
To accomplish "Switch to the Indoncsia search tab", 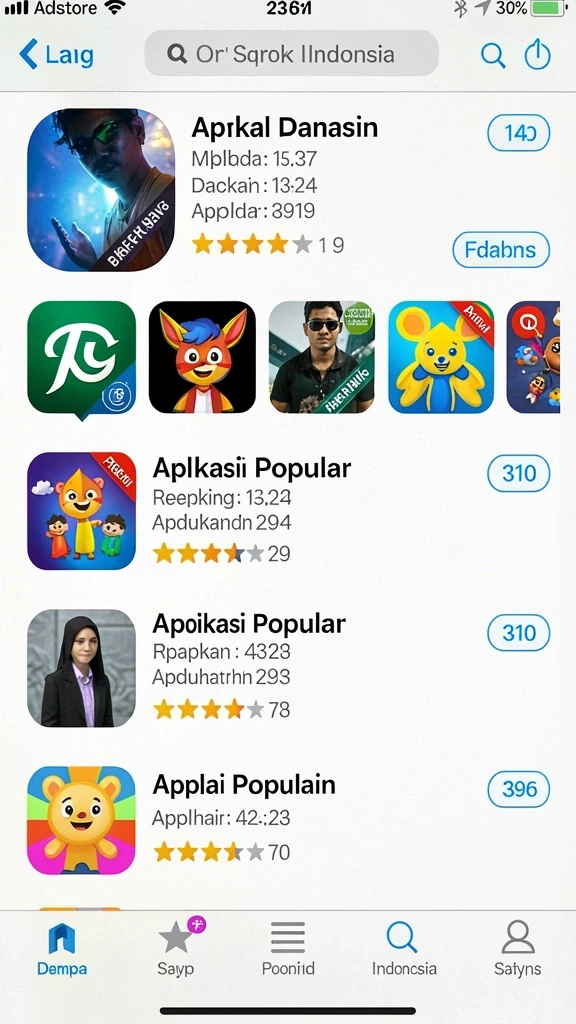I will (404, 948).
